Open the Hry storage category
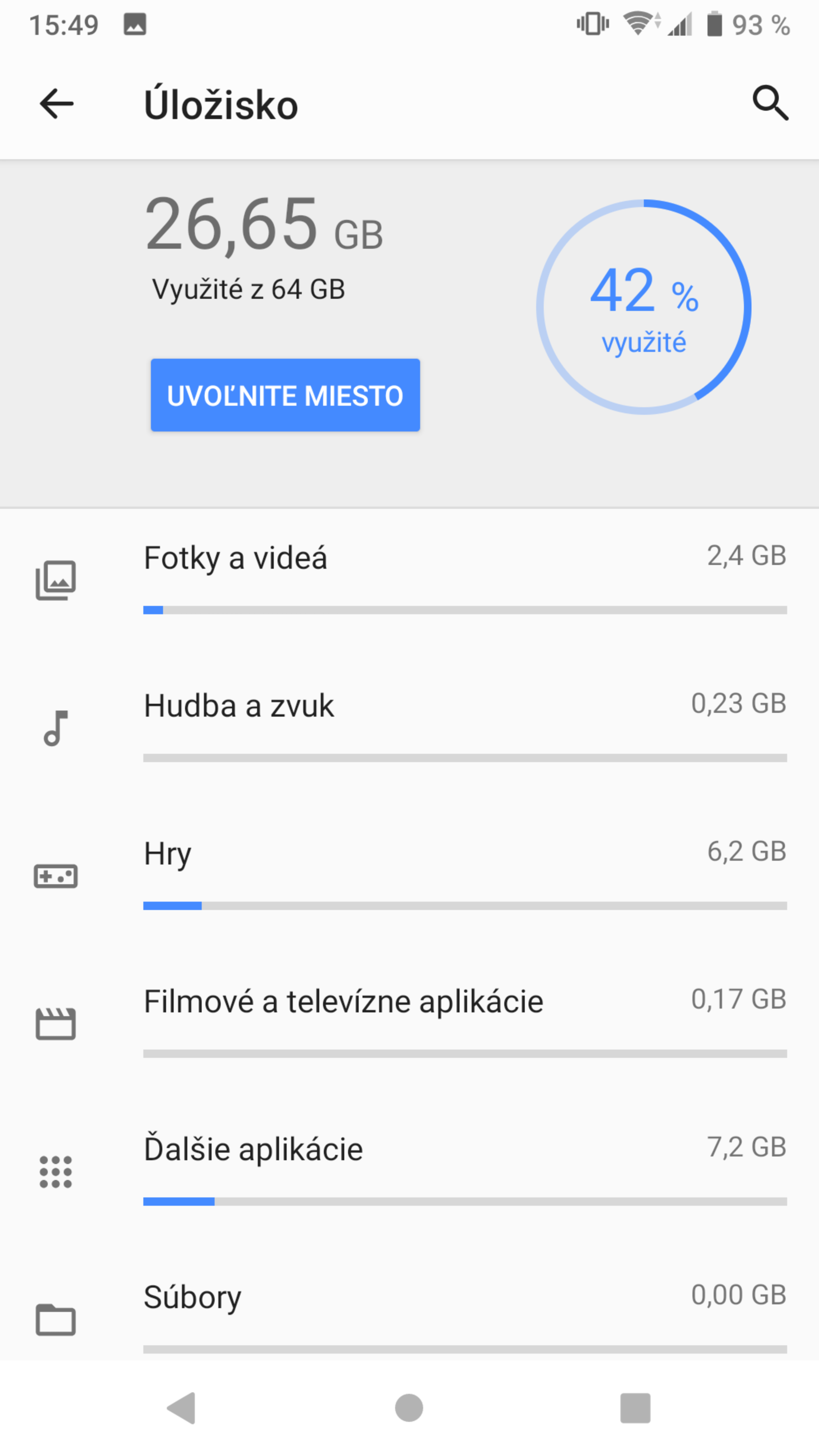Viewport: 819px width, 1456px height. coord(409,876)
